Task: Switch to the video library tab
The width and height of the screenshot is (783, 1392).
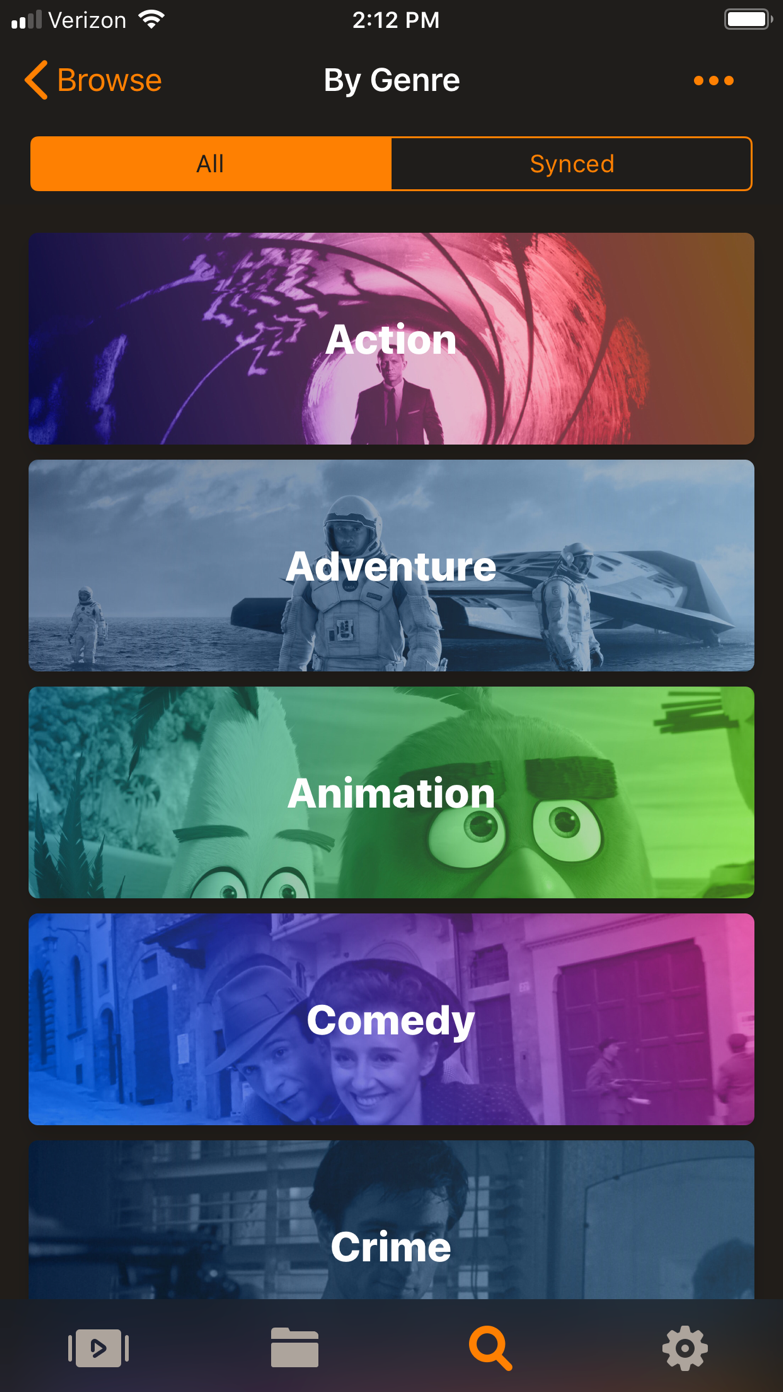Action: (x=98, y=1348)
